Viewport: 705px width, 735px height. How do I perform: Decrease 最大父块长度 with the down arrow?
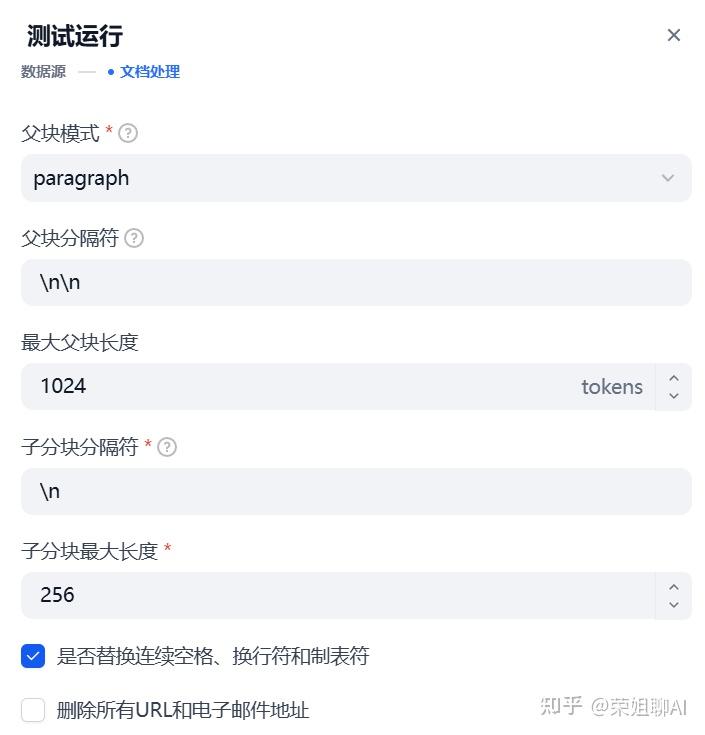[x=673, y=396]
